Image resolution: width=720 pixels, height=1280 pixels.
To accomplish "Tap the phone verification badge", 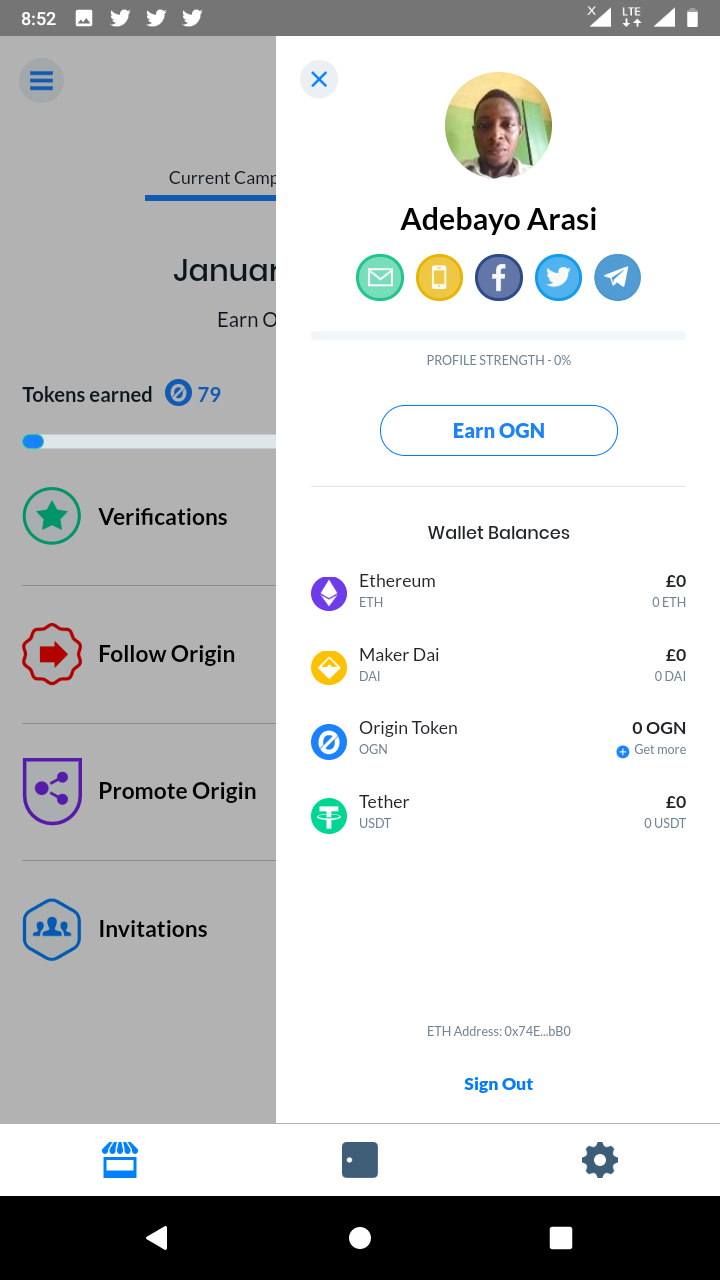I will 439,278.
